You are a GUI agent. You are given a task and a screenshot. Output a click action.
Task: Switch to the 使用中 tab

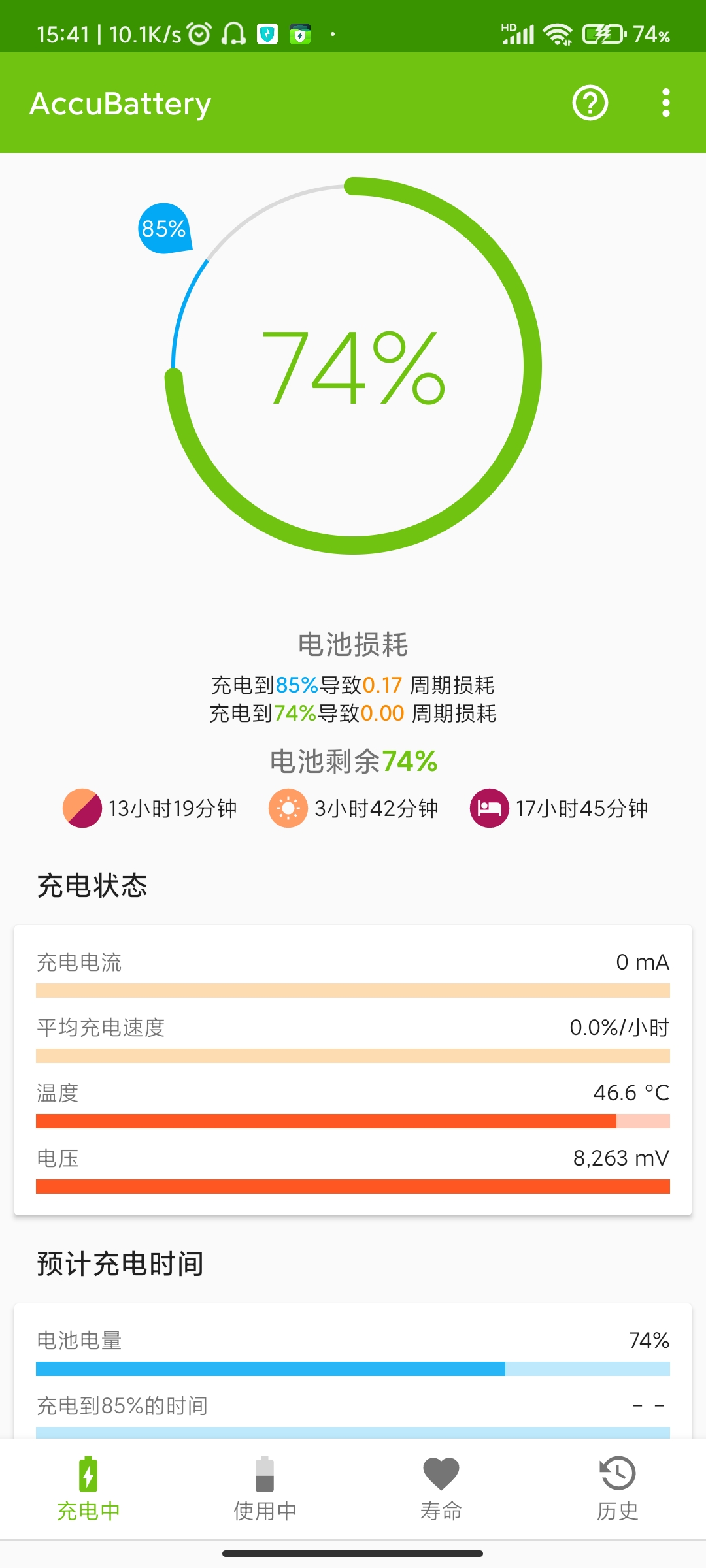pyautogui.click(x=265, y=1489)
